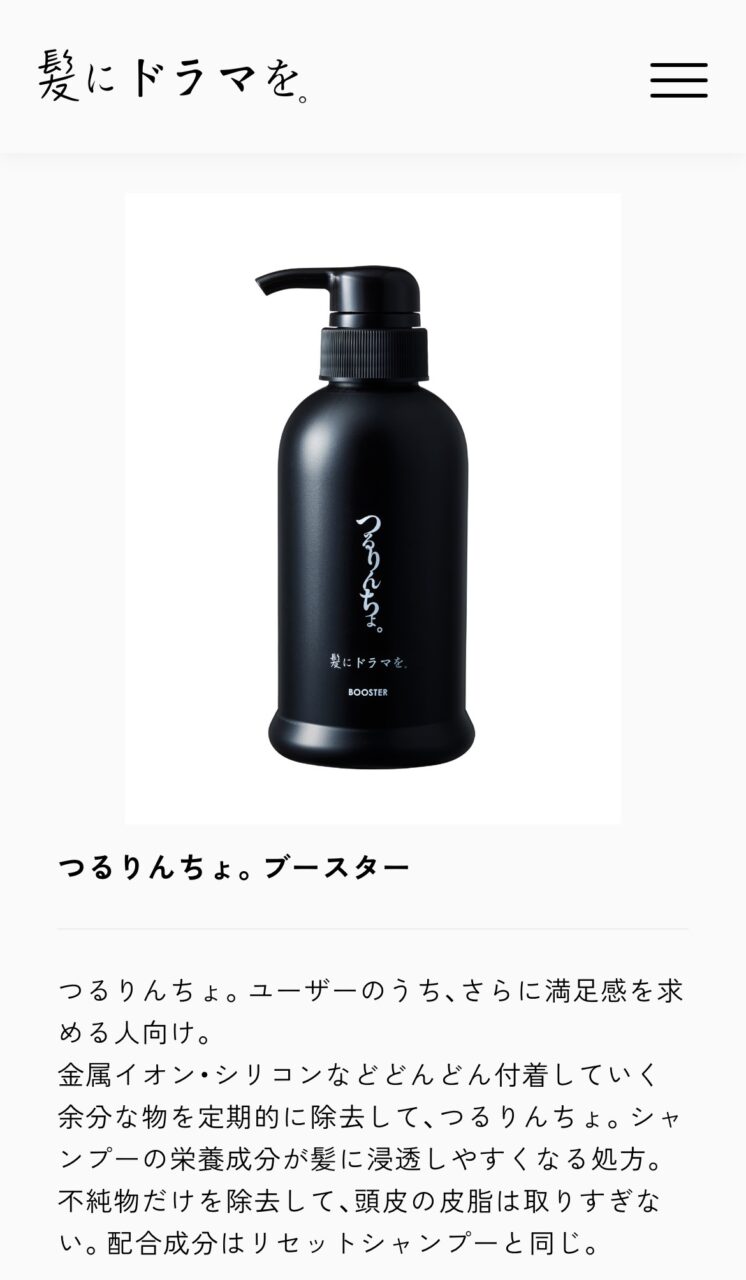Open the hamburger menu

coord(678,80)
